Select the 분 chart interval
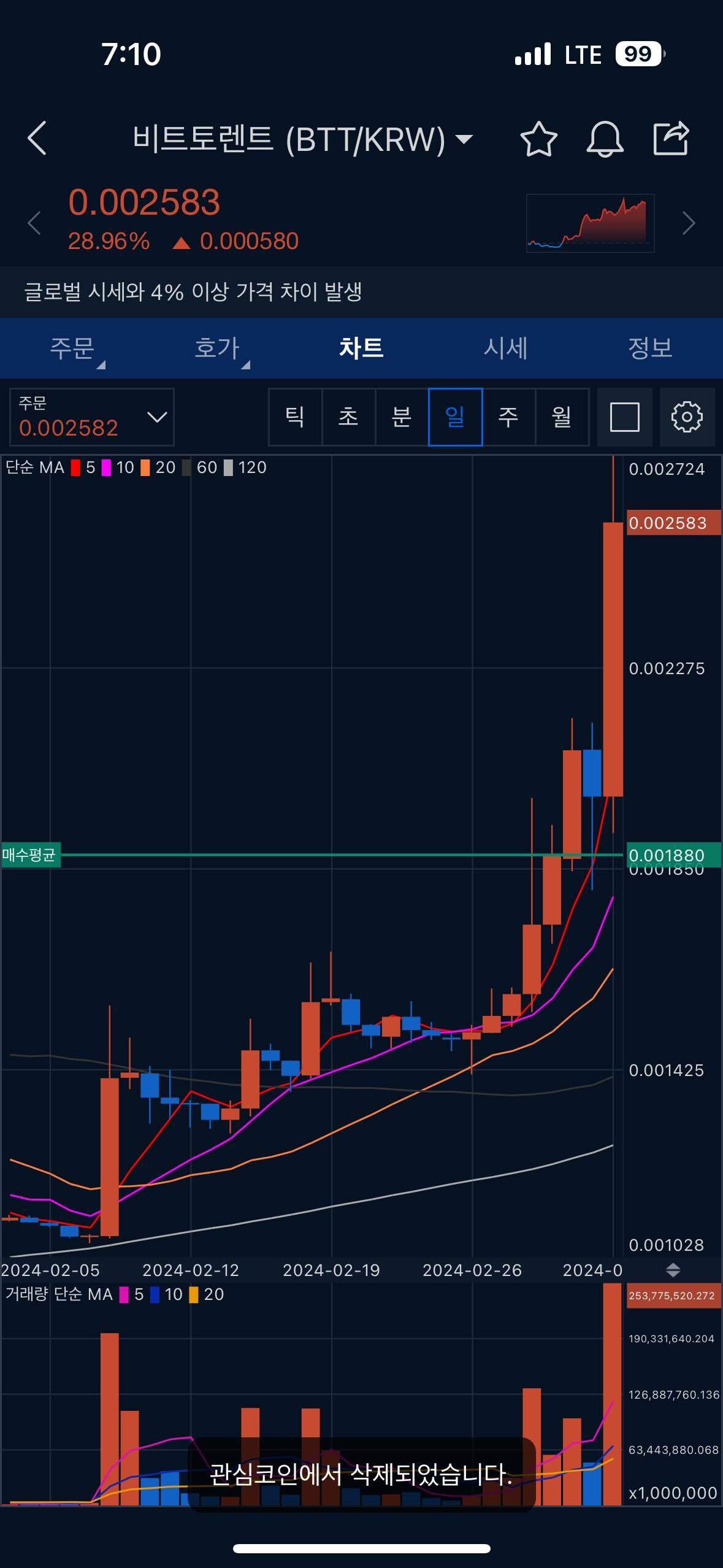This screenshot has height=1568, width=723. pos(402,417)
